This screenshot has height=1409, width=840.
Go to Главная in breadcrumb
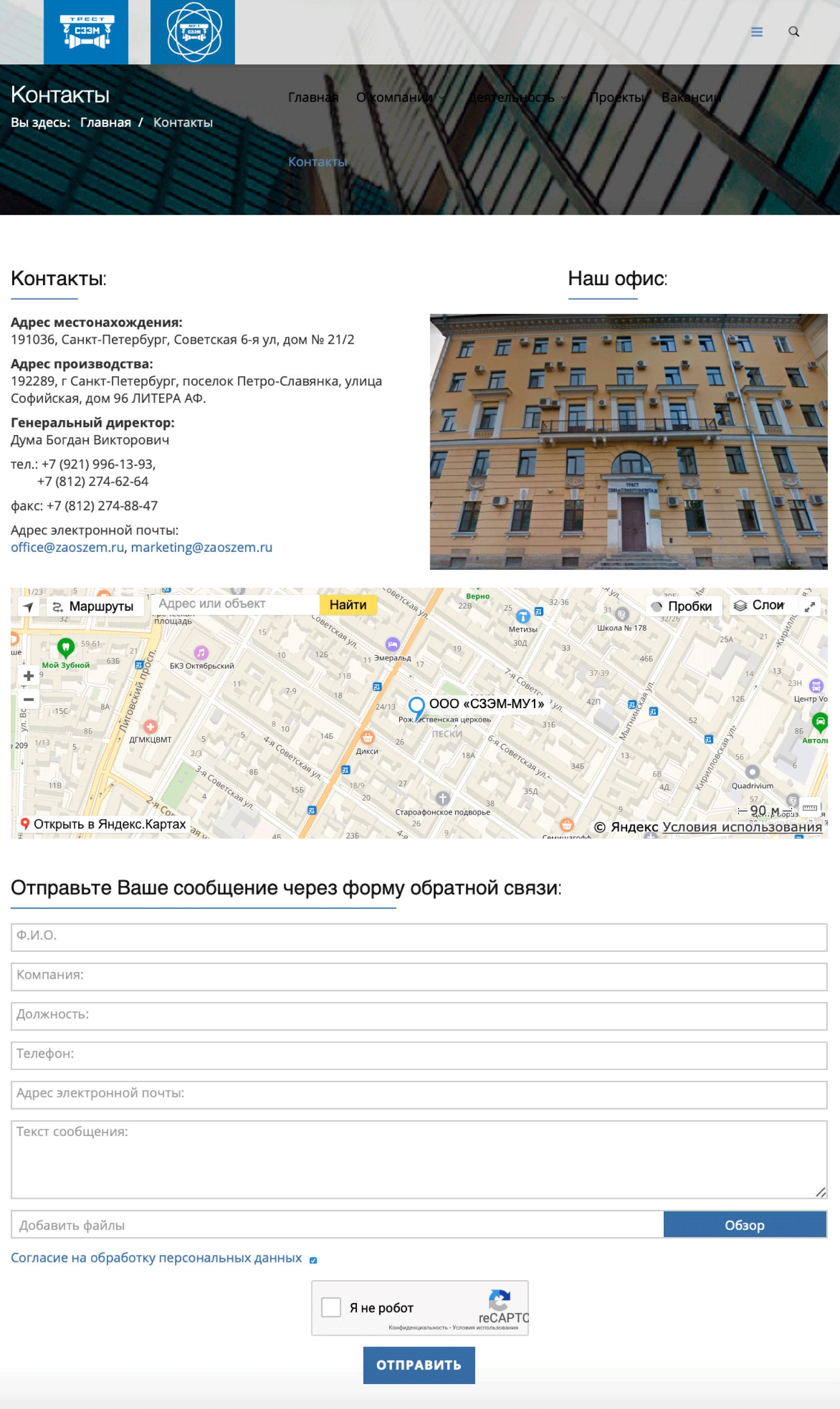pyautogui.click(x=105, y=122)
